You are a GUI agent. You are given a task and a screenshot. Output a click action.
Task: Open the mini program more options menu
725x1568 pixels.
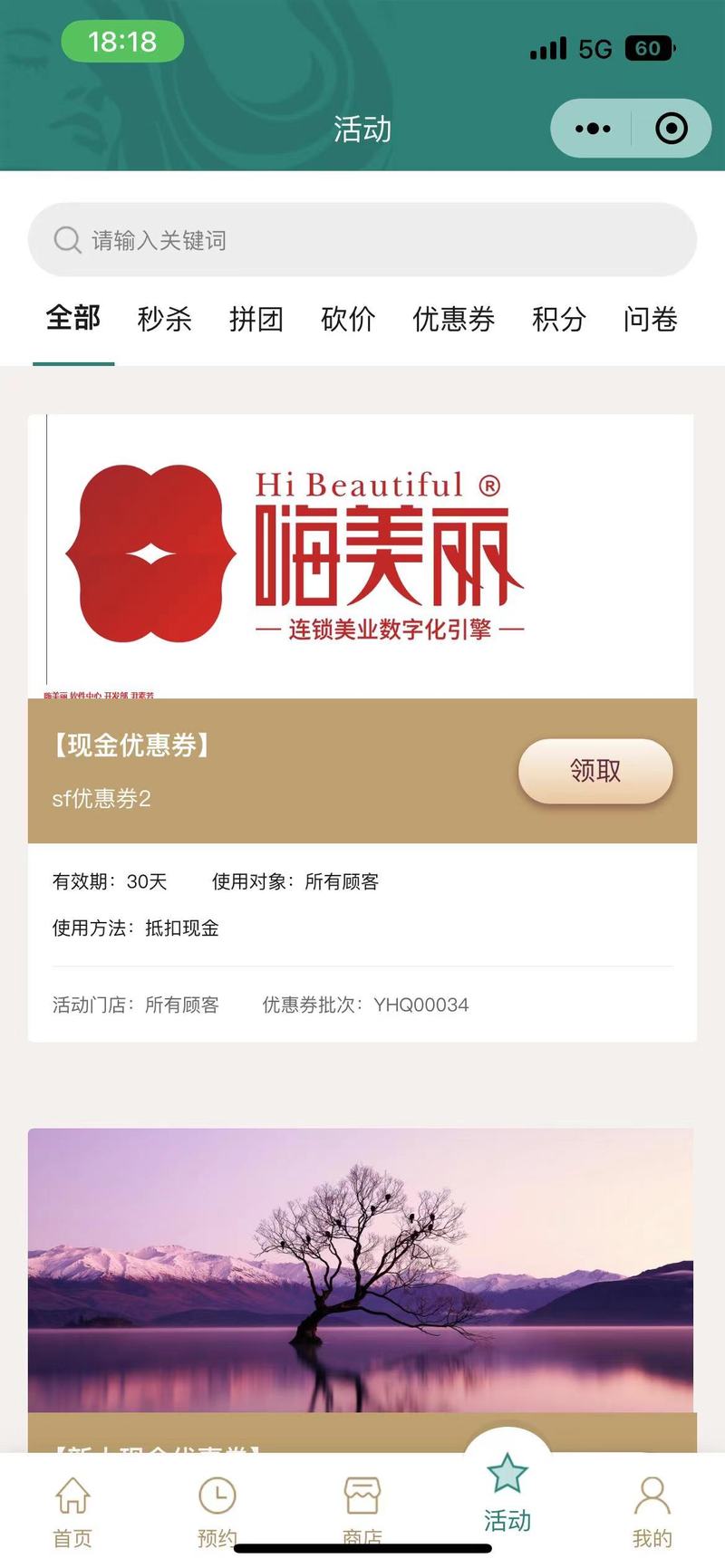593,129
